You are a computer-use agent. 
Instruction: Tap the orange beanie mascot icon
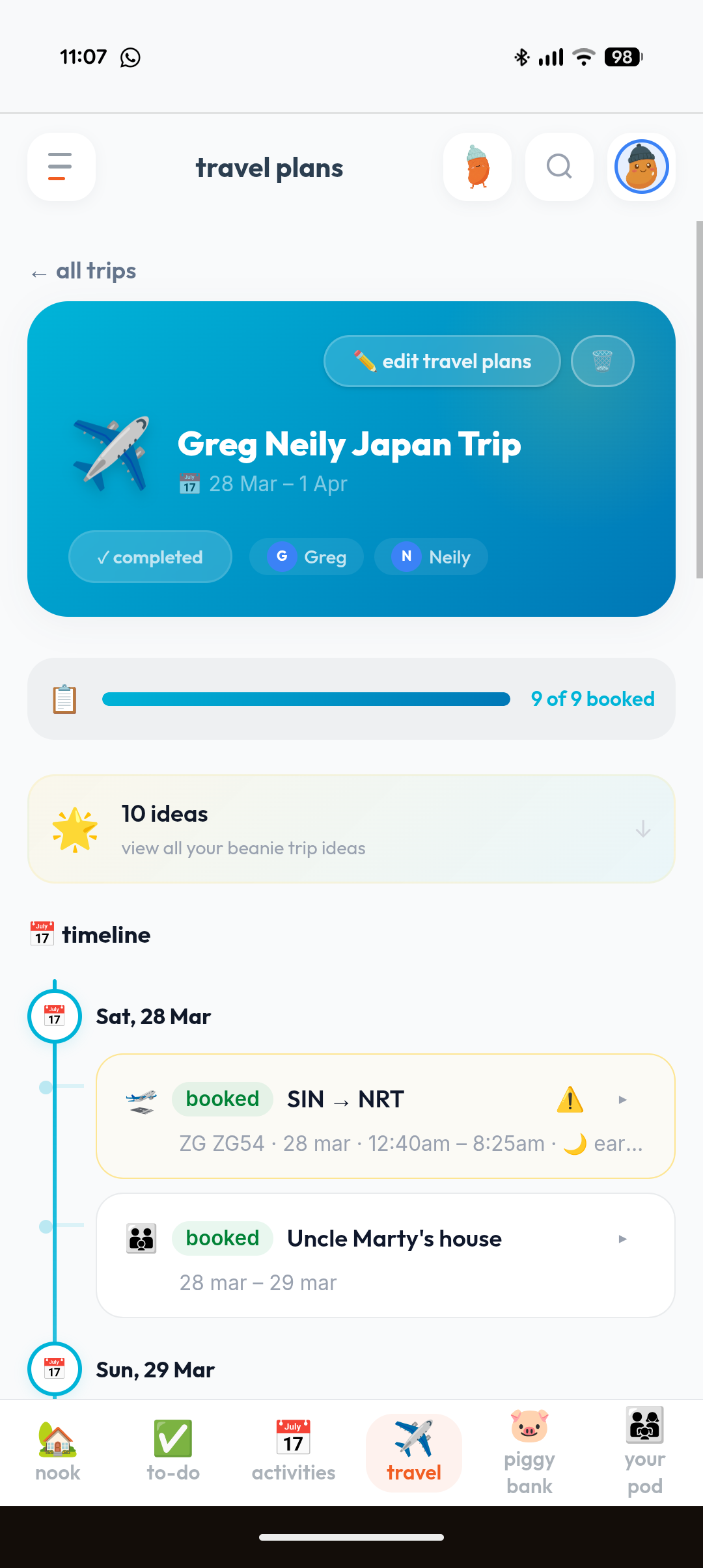477,167
